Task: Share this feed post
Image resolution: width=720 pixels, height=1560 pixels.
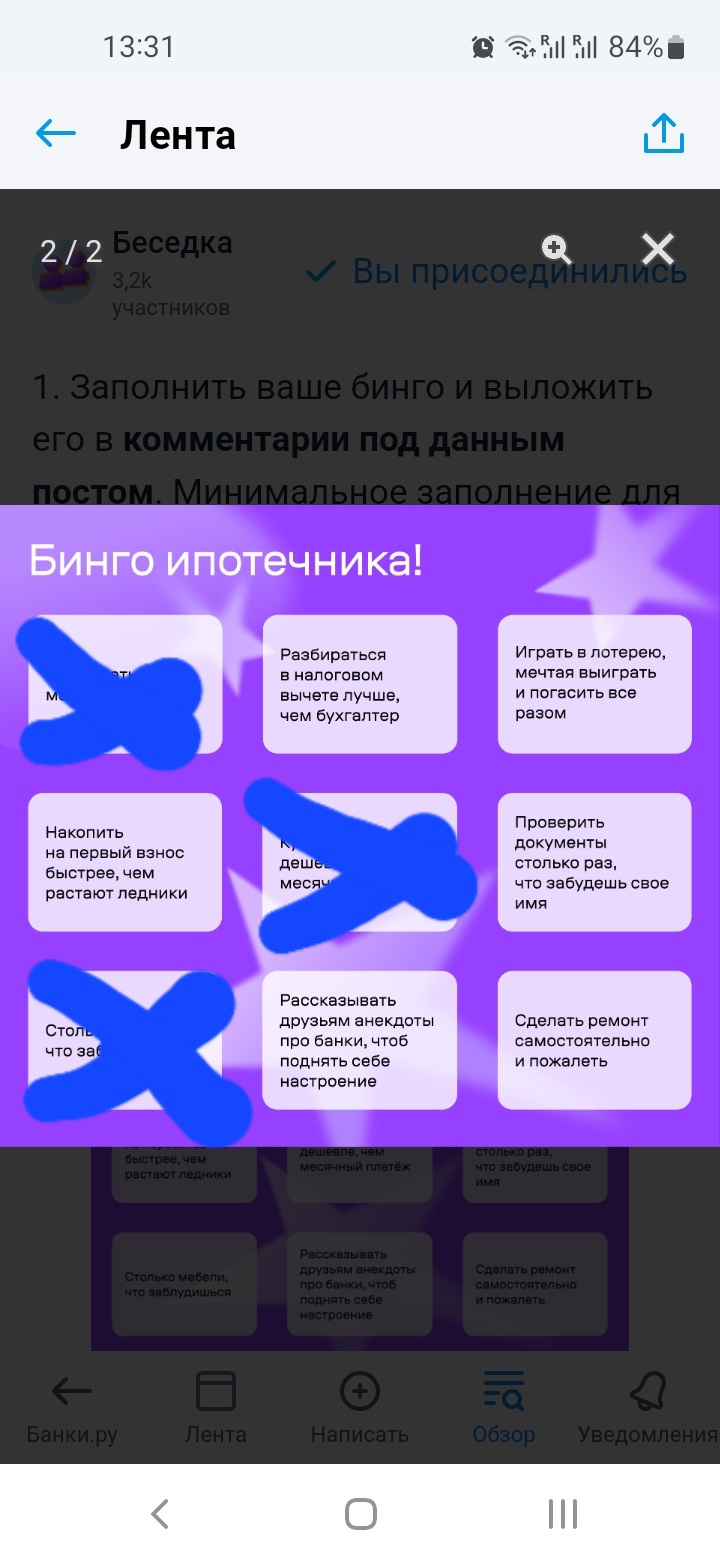Action: [x=663, y=133]
